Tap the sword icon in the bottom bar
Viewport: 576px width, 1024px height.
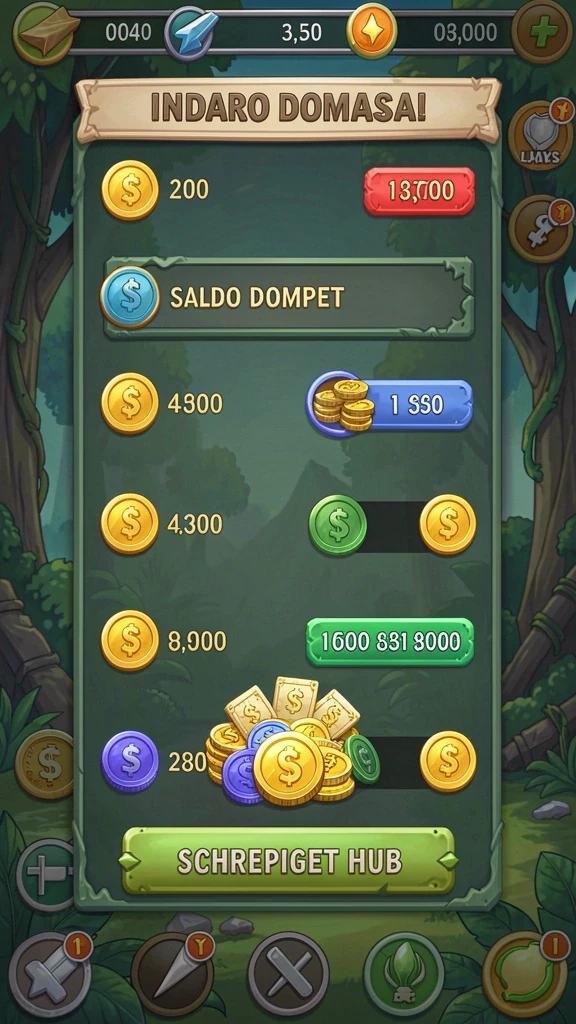pos(50,975)
